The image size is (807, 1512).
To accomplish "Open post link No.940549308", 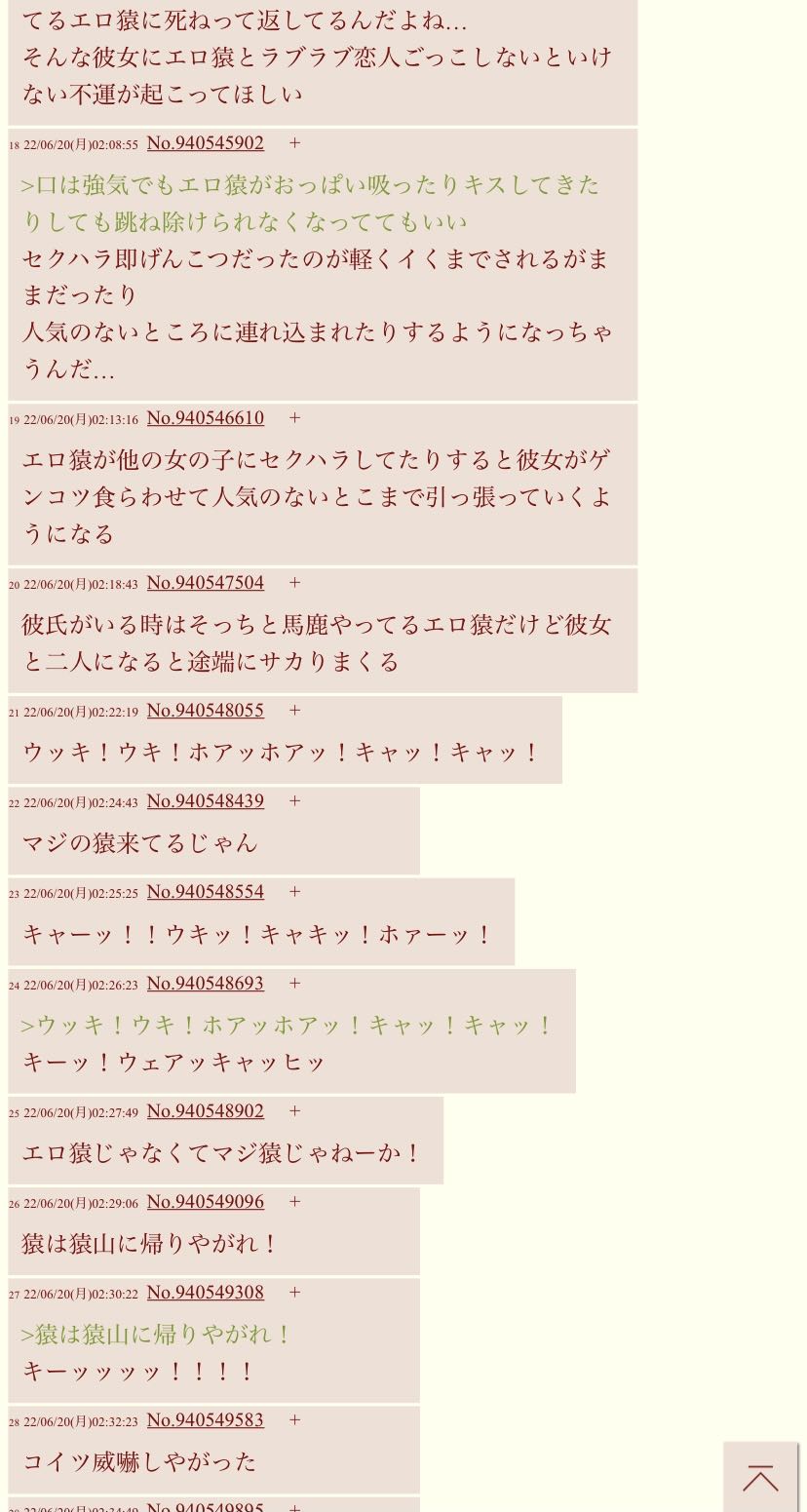I will pyautogui.click(x=205, y=1293).
